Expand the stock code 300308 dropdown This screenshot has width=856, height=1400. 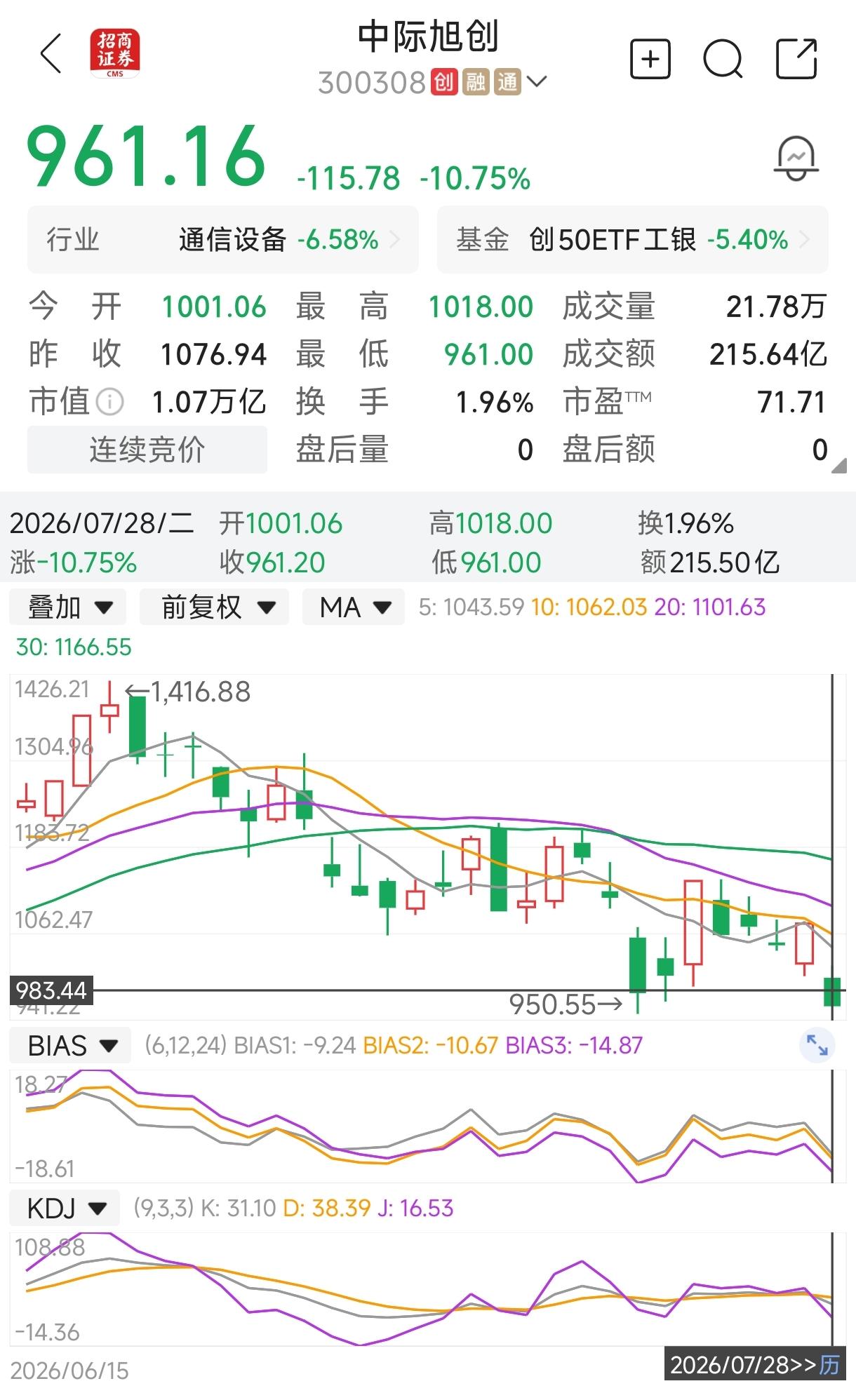tap(536, 82)
